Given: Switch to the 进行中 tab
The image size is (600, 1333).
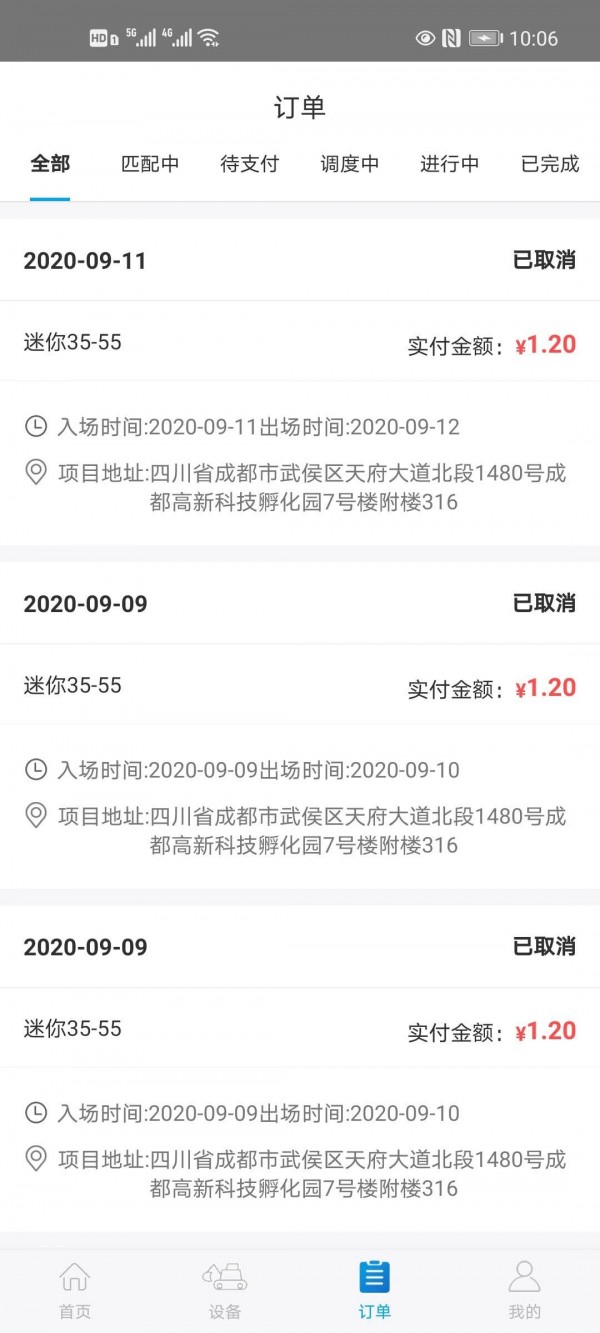Looking at the screenshot, I should (x=449, y=164).
